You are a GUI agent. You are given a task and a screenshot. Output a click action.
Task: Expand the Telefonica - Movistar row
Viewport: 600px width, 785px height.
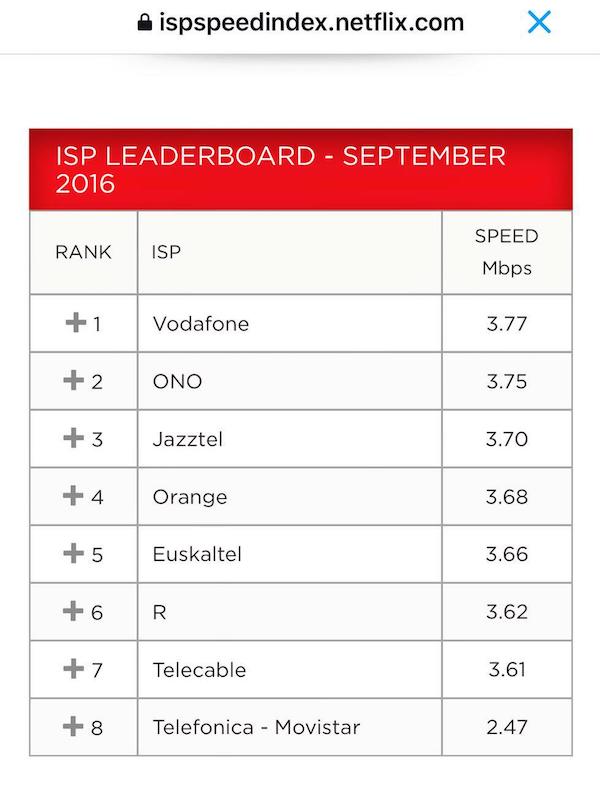pyautogui.click(x=74, y=727)
